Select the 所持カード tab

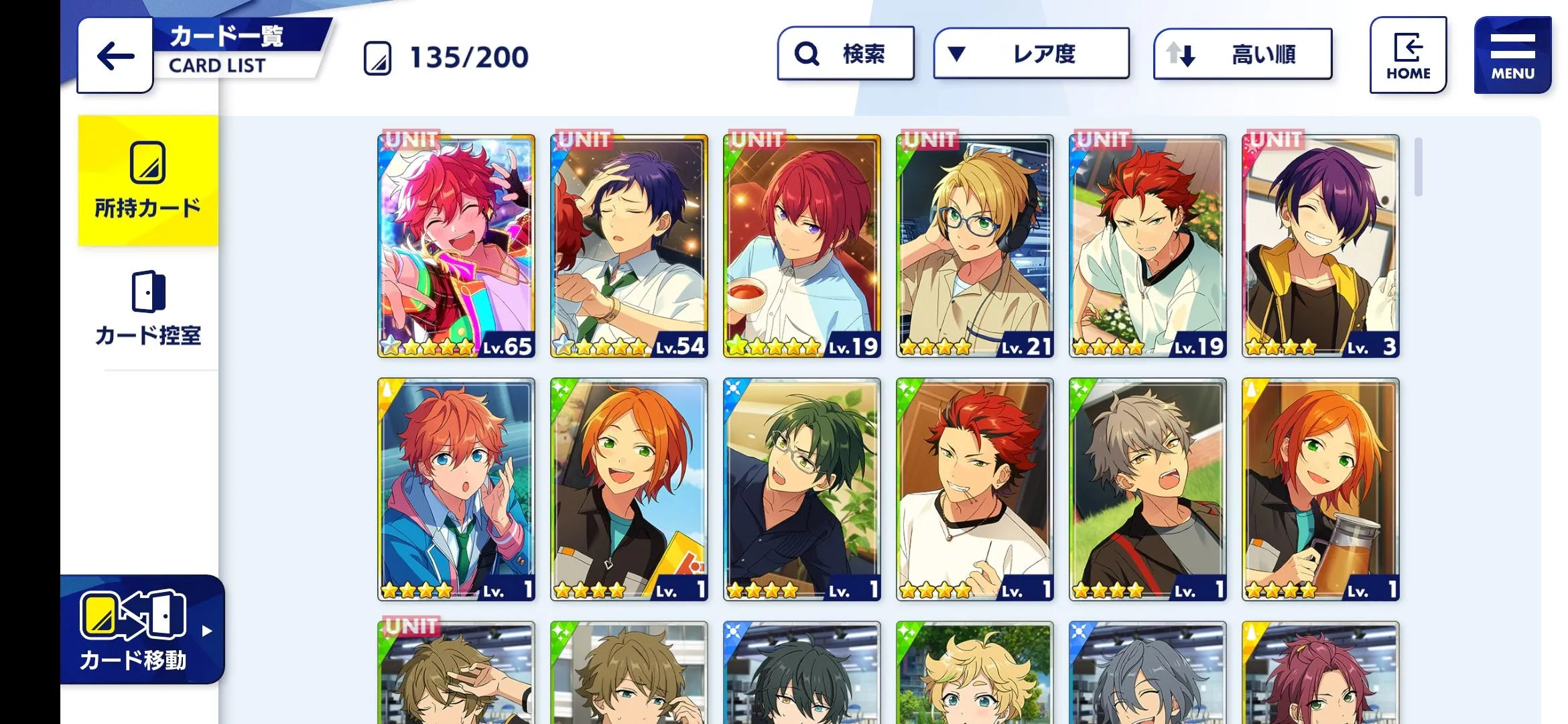(148, 181)
